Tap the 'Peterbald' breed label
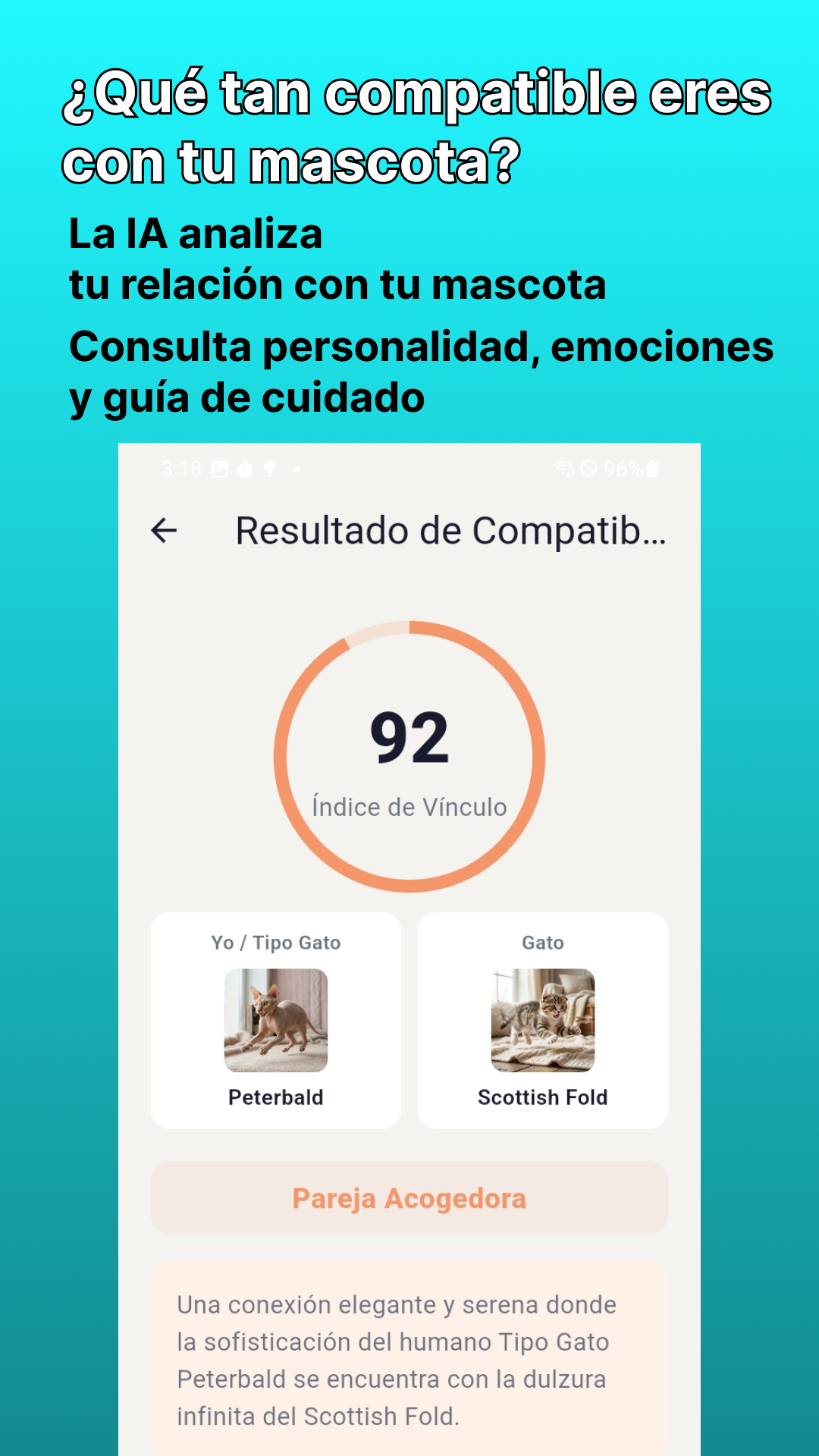 [x=276, y=1097]
